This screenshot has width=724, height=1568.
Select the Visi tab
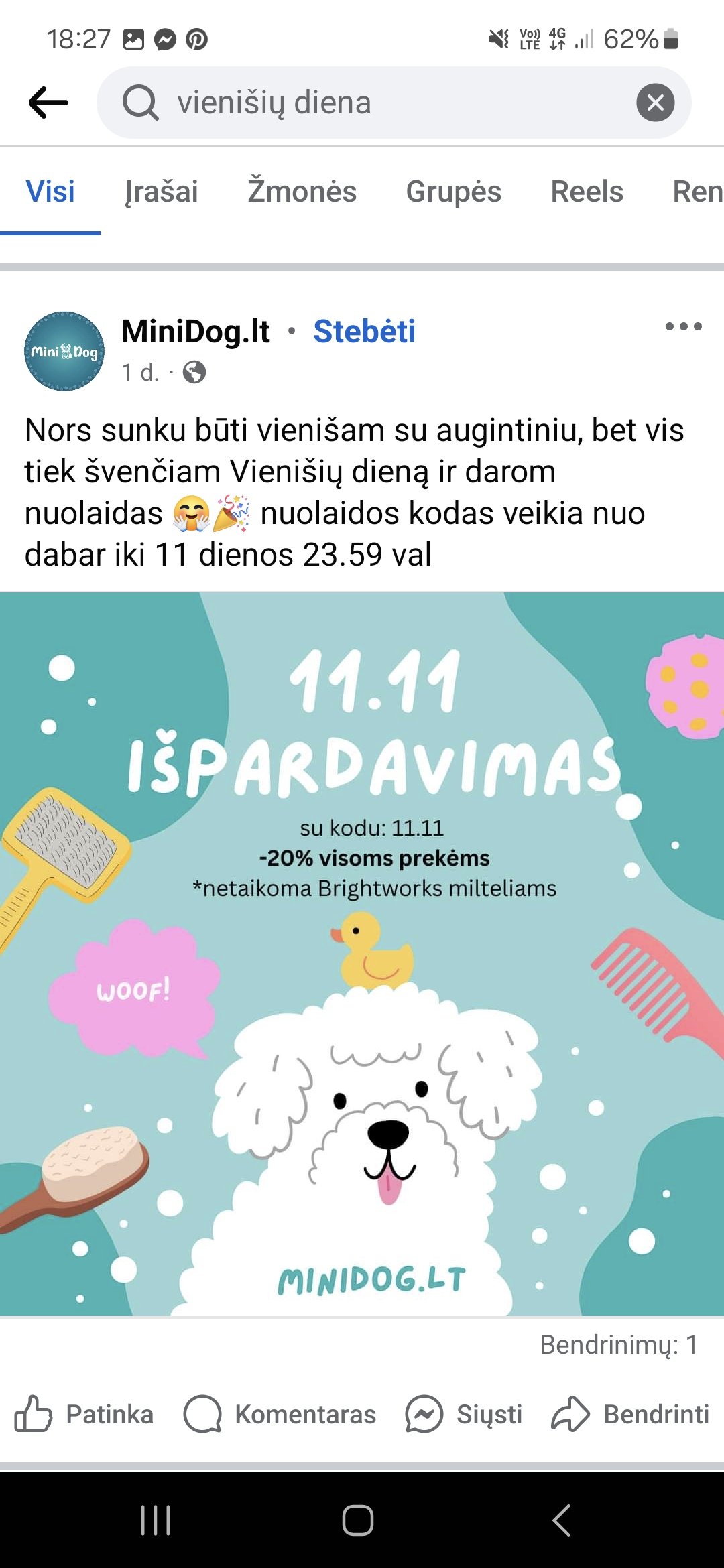point(50,192)
